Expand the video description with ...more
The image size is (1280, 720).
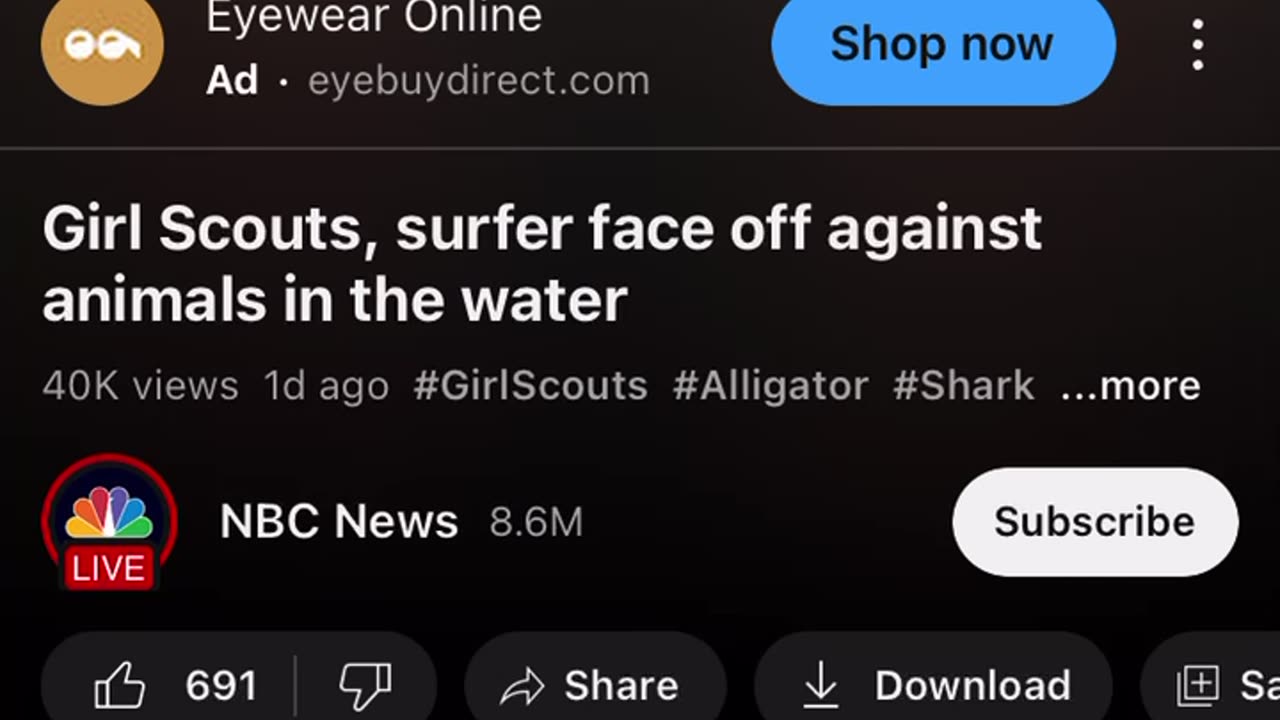pyautogui.click(x=1130, y=386)
